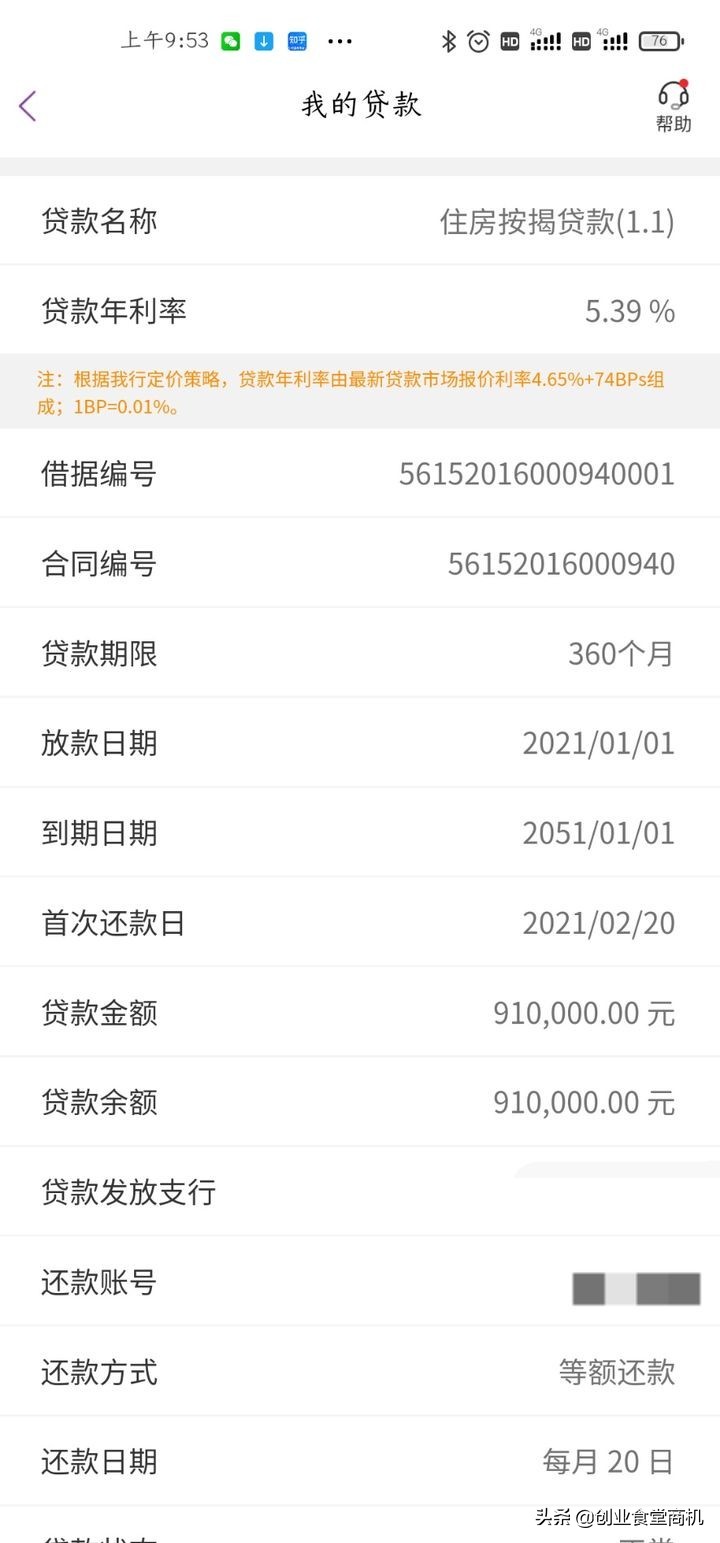Image resolution: width=720 pixels, height=1543 pixels.
Task: Tap the 5.39% loan interest rate value
Action: click(628, 311)
